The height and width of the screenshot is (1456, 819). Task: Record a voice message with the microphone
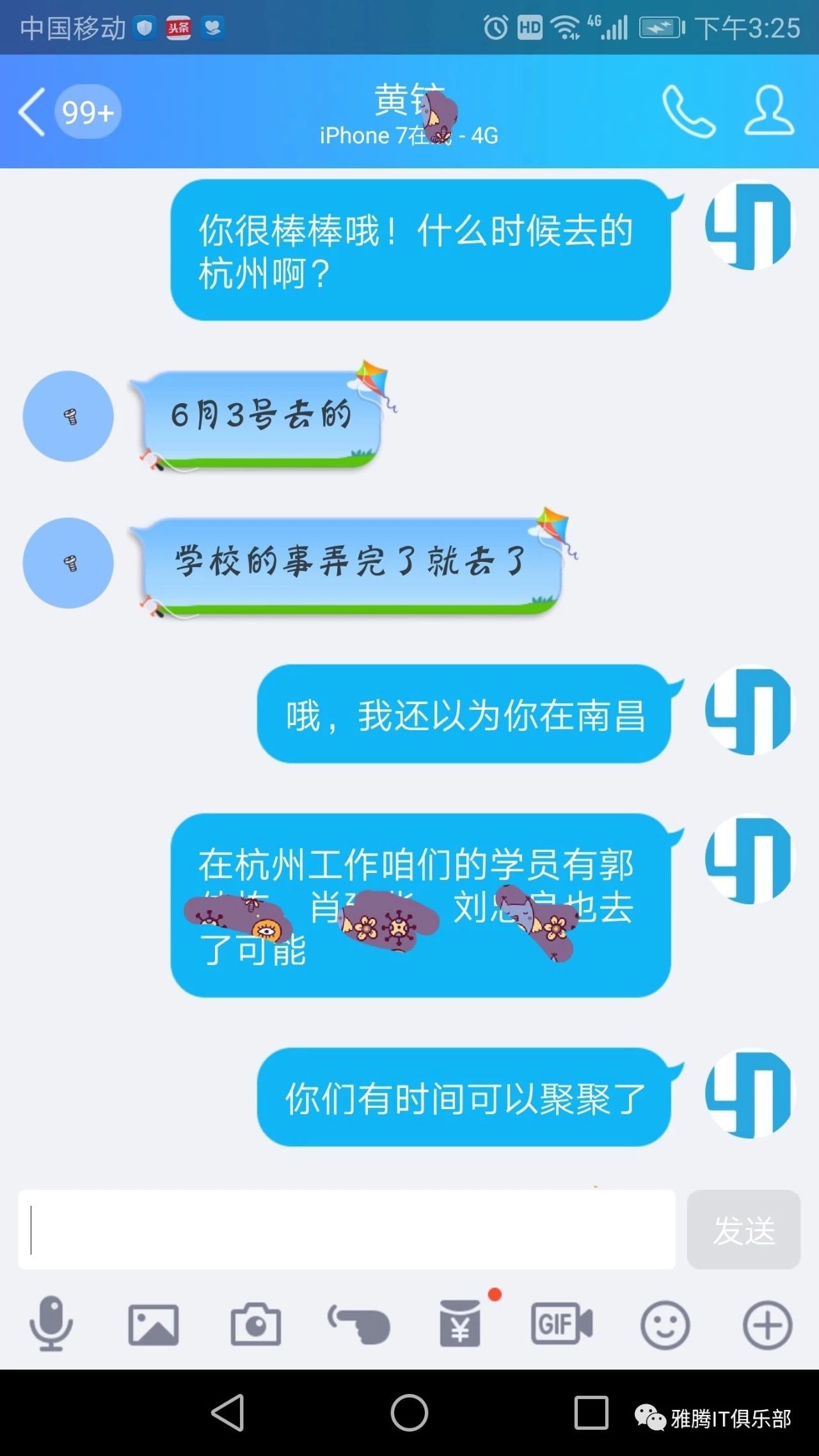[x=51, y=1325]
